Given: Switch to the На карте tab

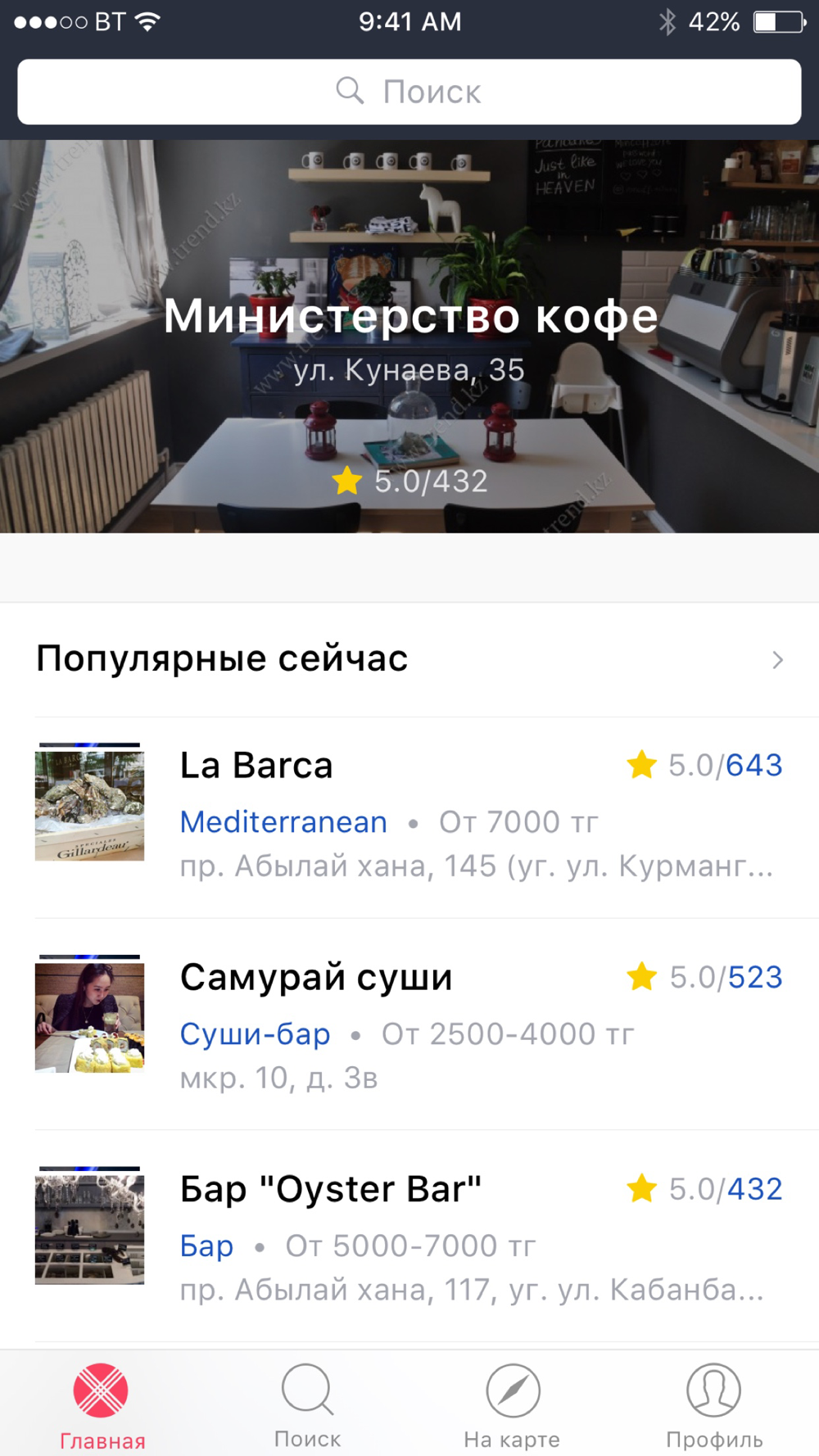Looking at the screenshot, I should pyautogui.click(x=512, y=1404).
